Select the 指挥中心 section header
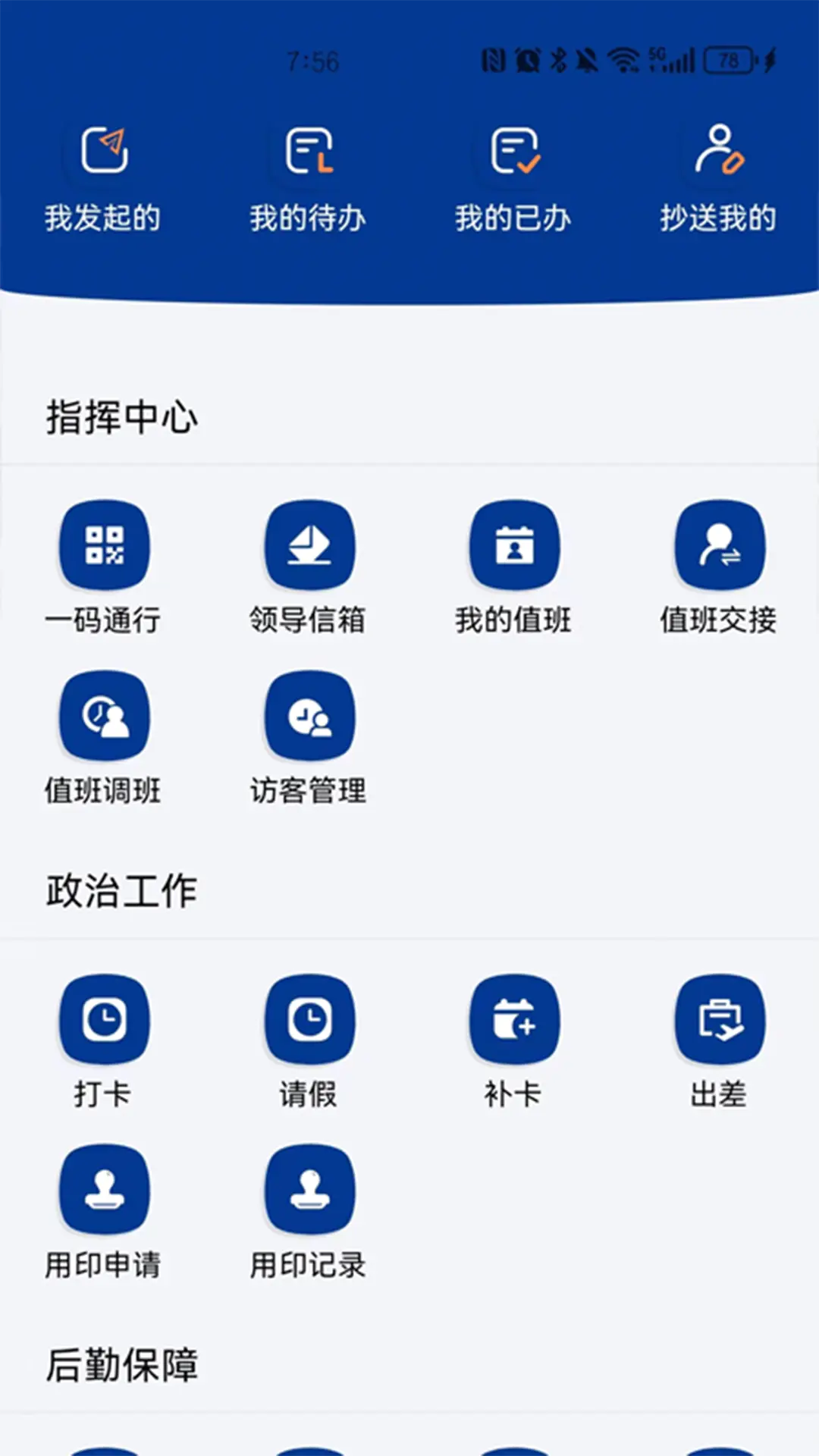 pyautogui.click(x=120, y=415)
